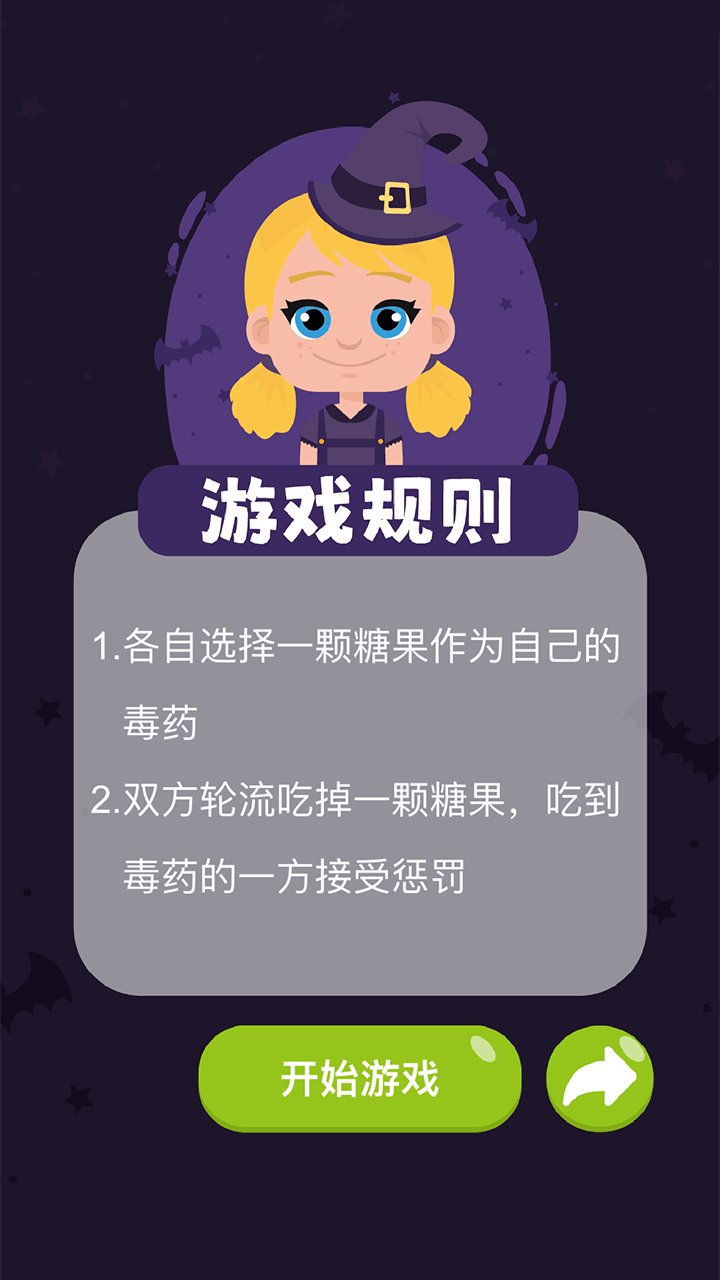Viewport: 720px width, 1280px height.
Task: Tap the green share arrow icon
Action: pos(598,1075)
